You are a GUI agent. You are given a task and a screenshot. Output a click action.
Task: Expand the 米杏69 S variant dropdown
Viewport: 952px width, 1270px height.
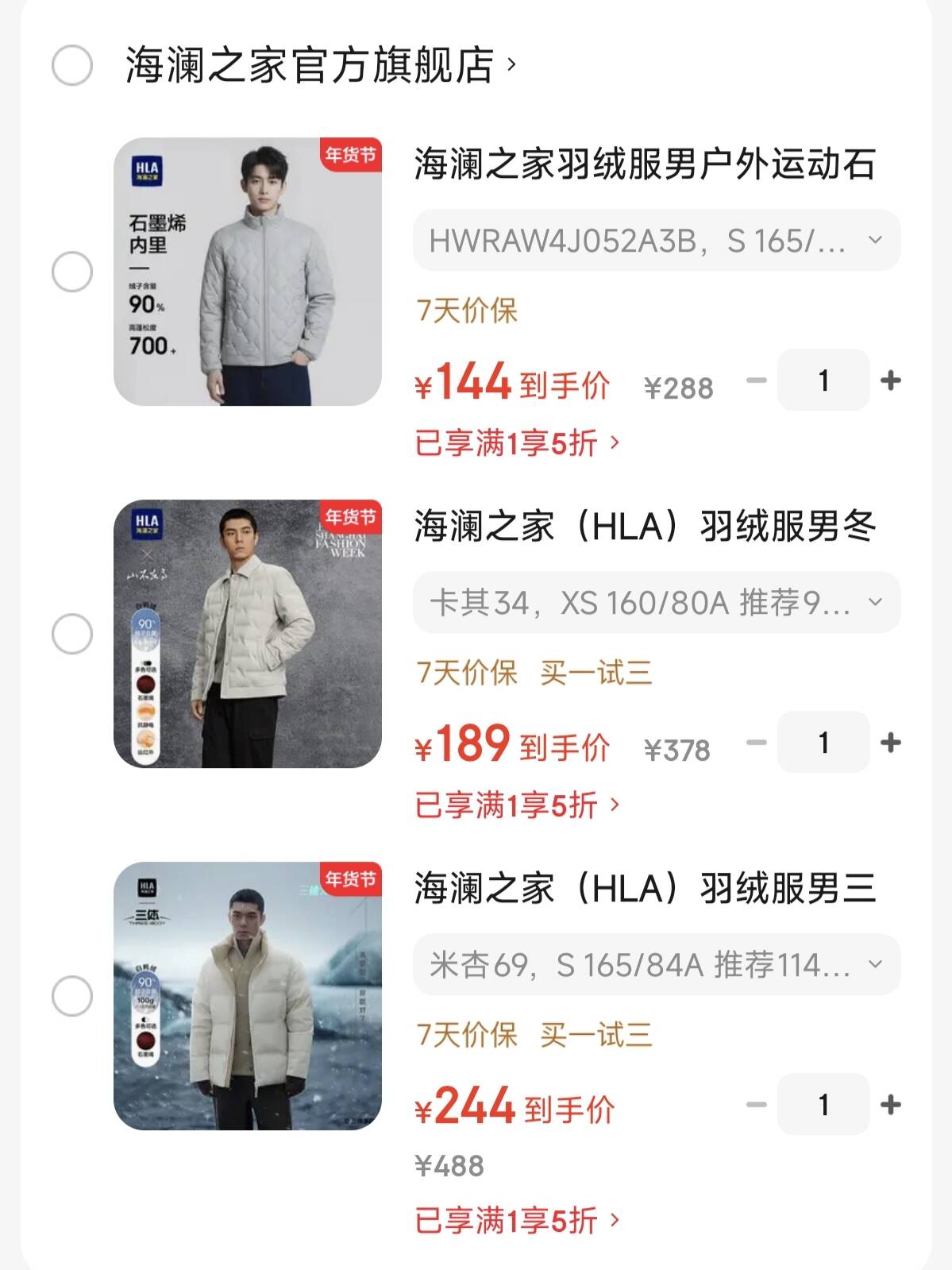[x=657, y=964]
